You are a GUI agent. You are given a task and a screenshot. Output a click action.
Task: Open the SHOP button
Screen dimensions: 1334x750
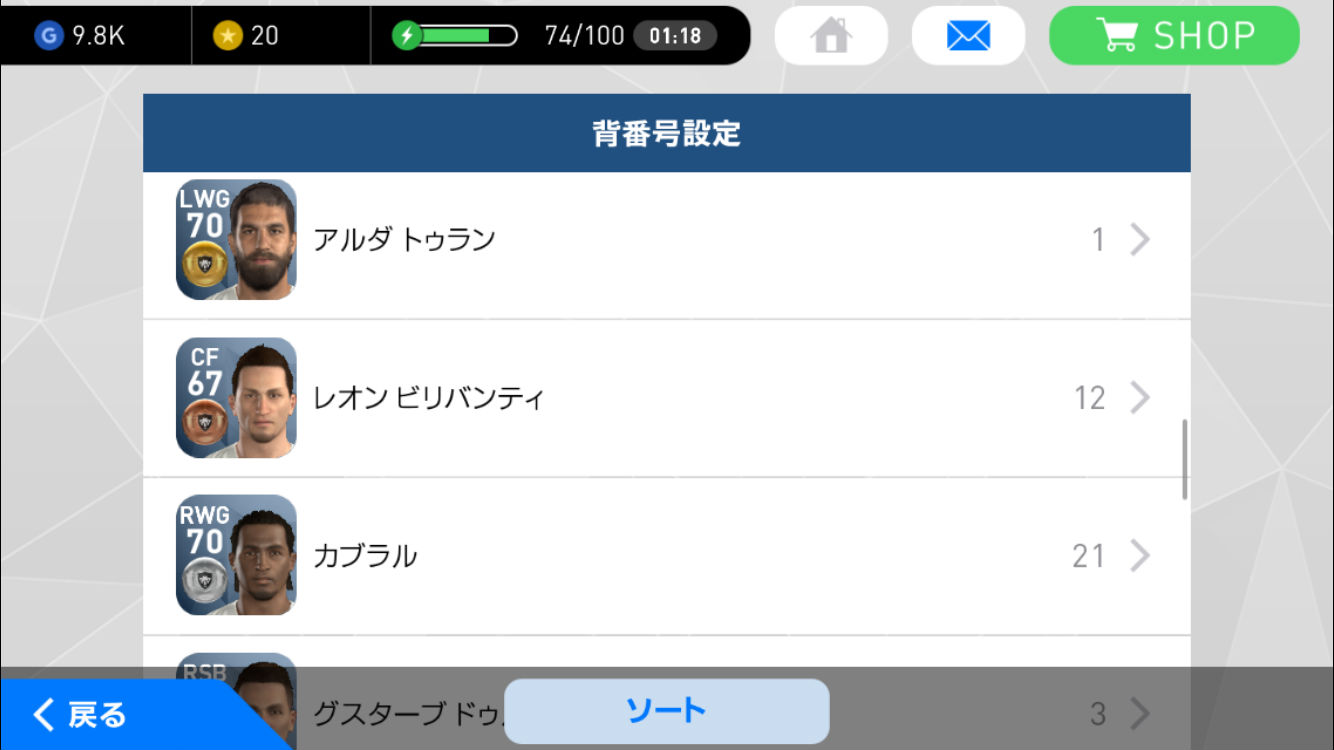coord(1174,36)
